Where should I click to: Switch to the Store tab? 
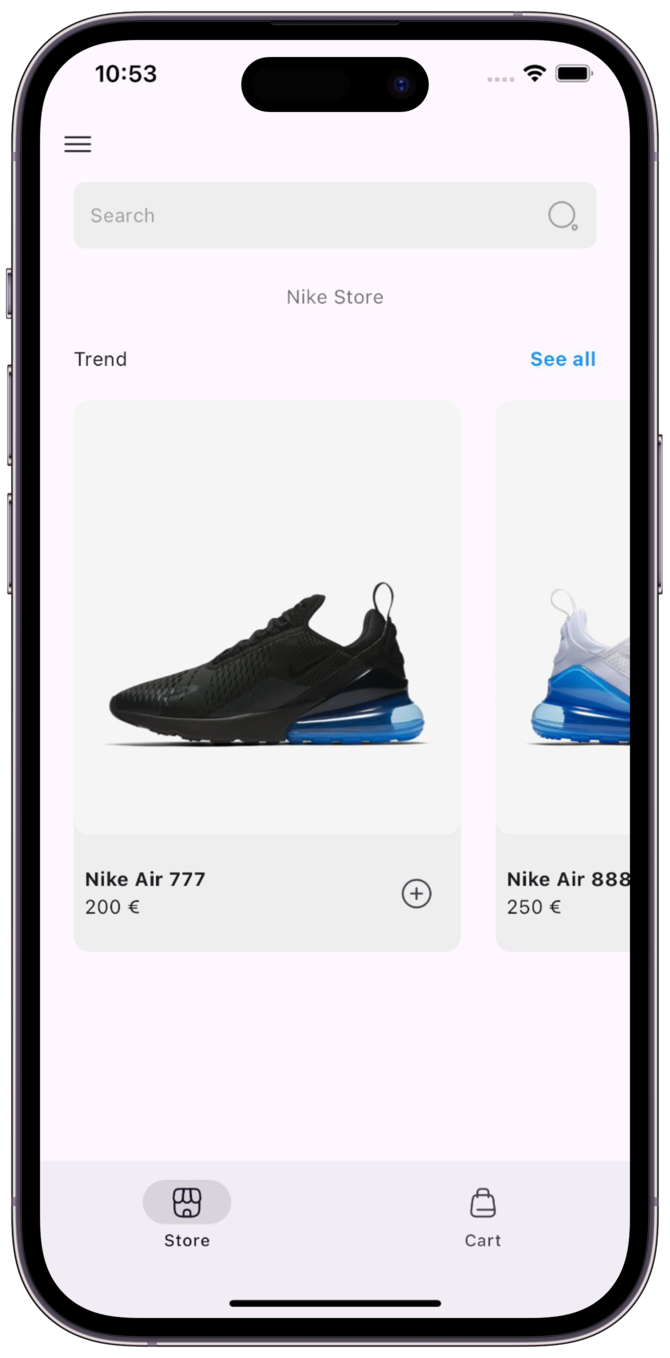(187, 1214)
